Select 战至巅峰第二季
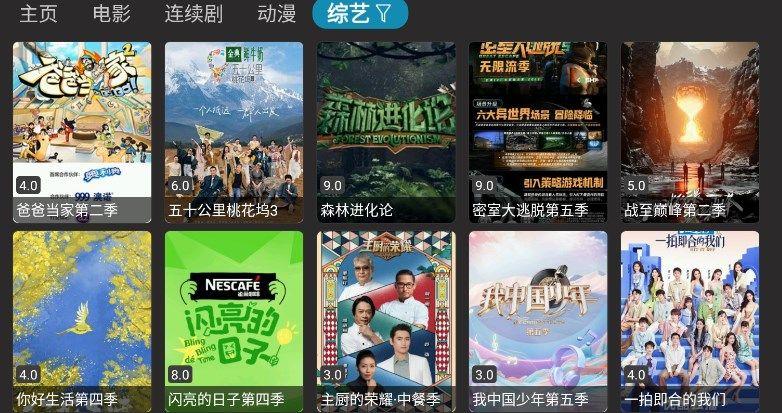782x413 pixels. click(690, 132)
